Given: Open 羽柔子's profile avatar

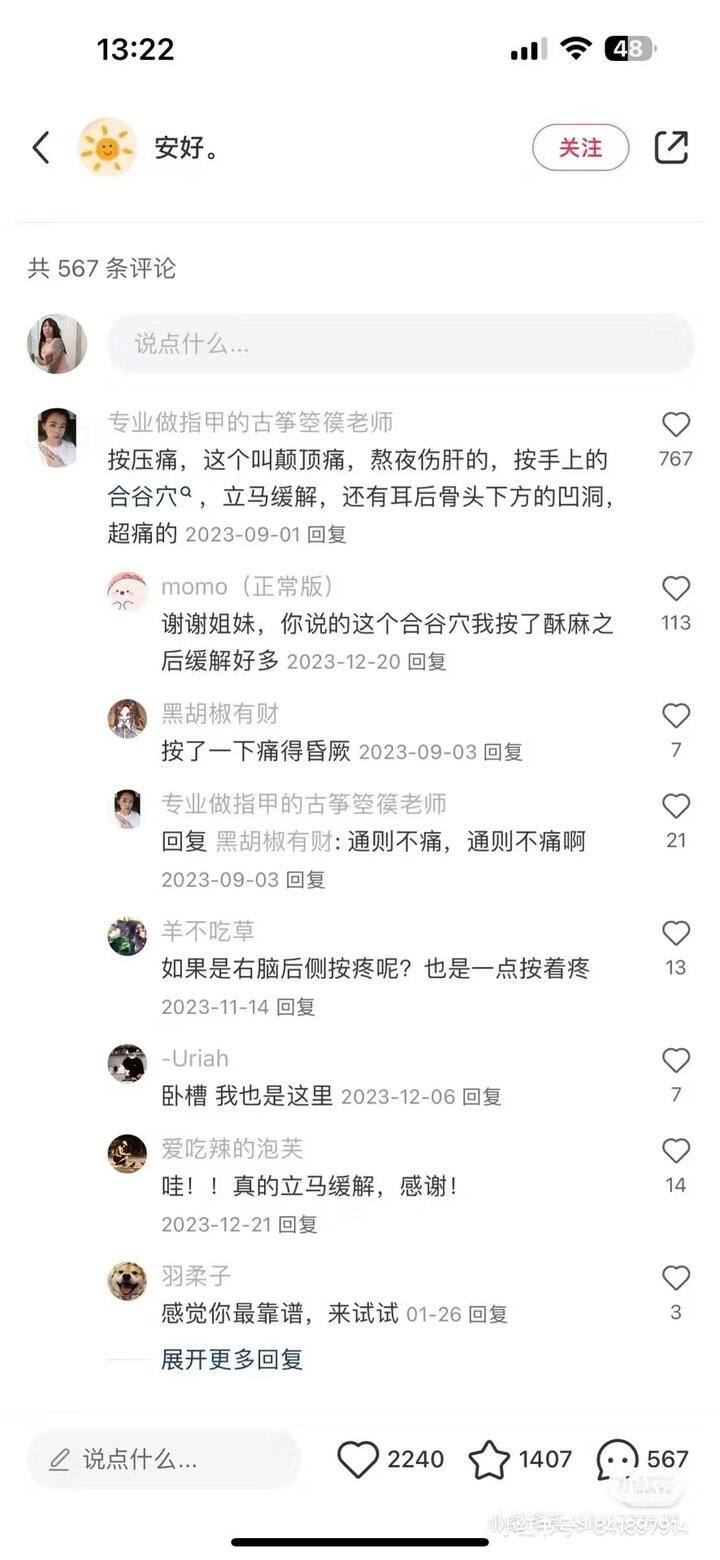Looking at the screenshot, I should pyautogui.click(x=127, y=1280).
